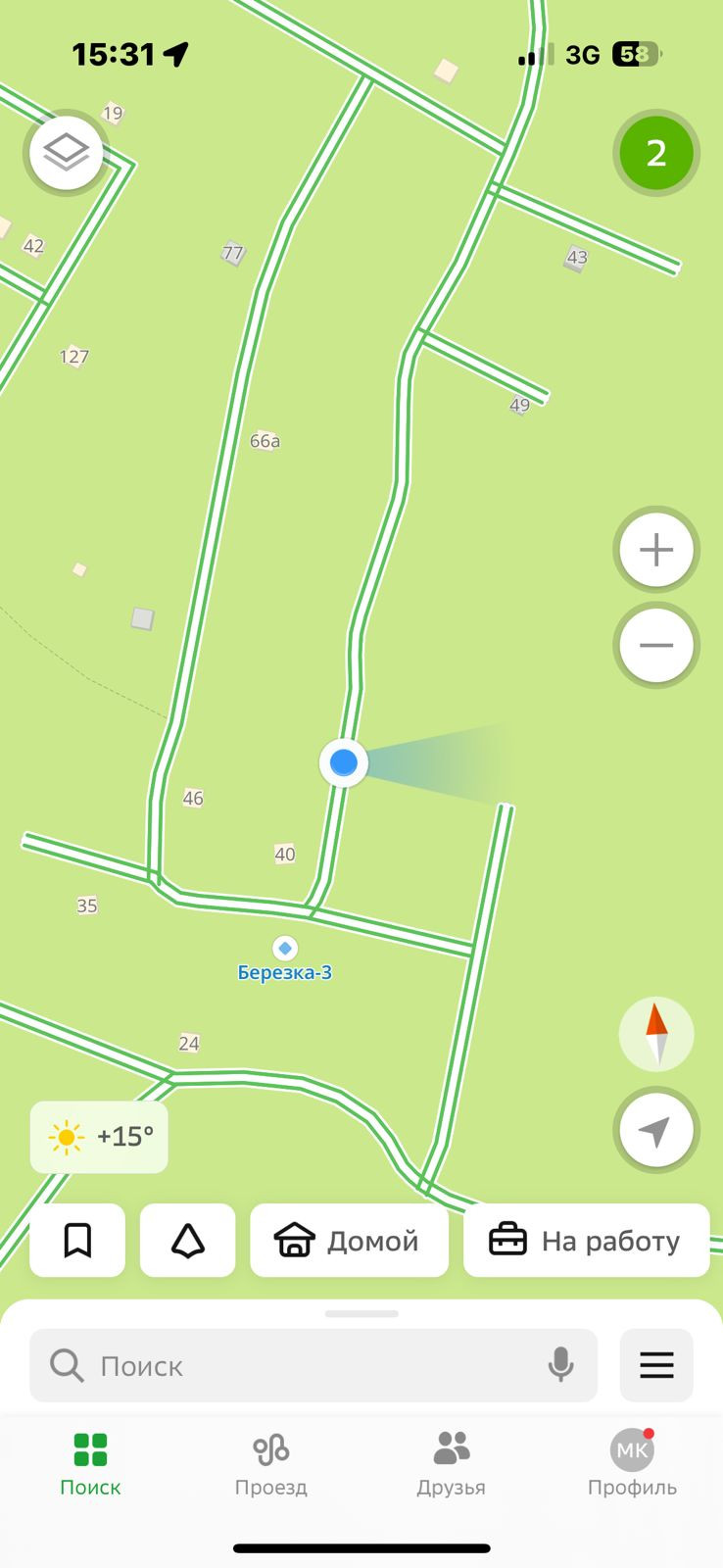
Task: Select the Поиск bottom tab
Action: pos(90,1464)
